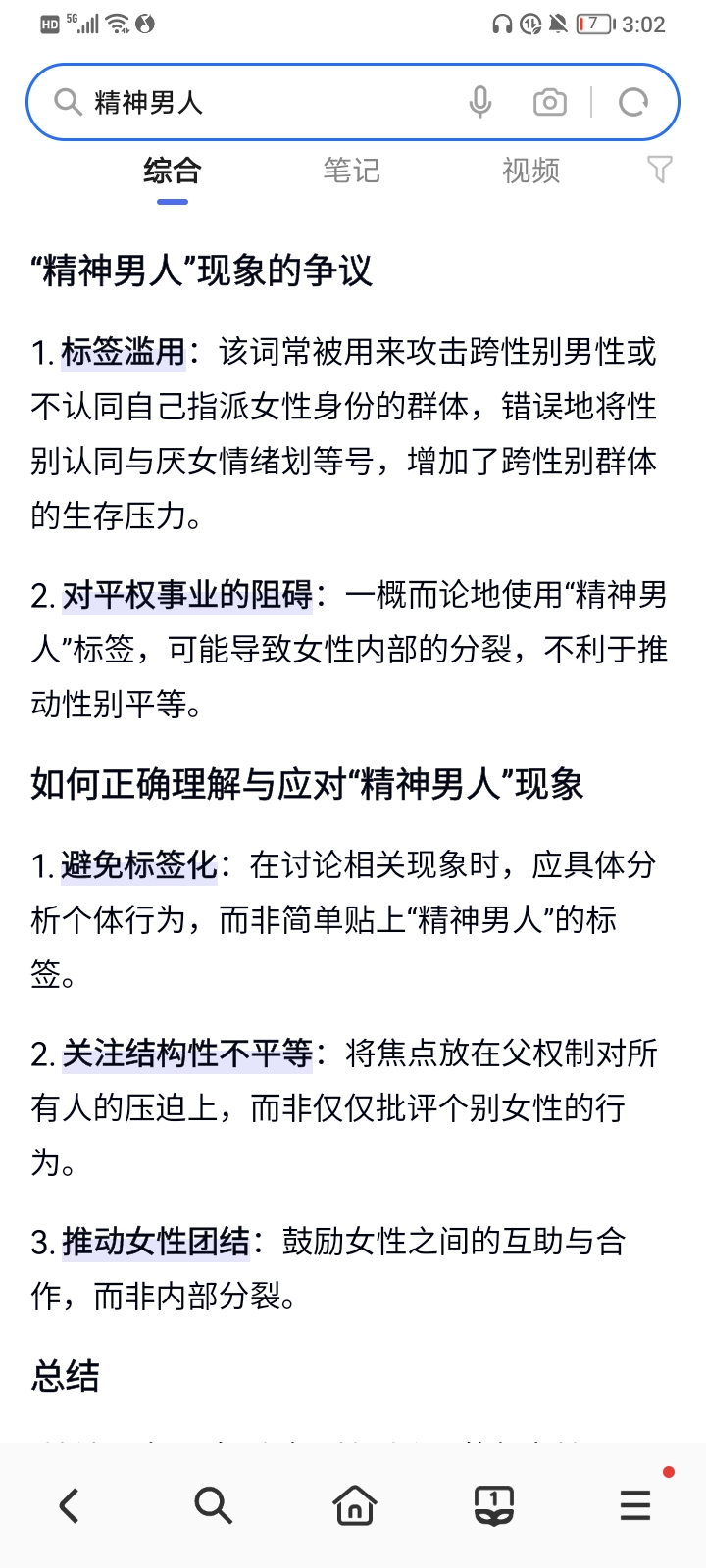Viewport: 706px width, 1568px height.
Task: Tap the search field with 精神男人
Action: point(265,102)
